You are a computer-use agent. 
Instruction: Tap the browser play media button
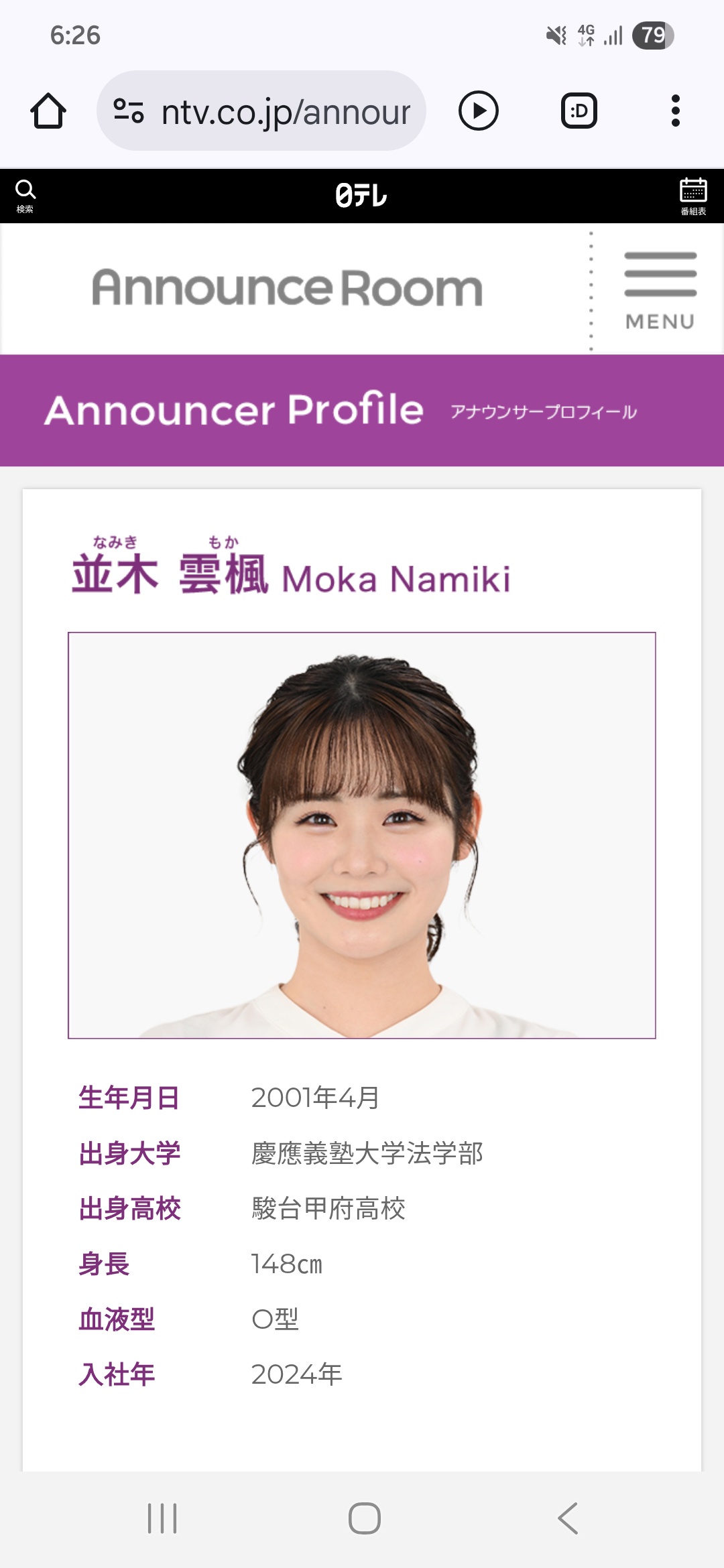(x=478, y=111)
